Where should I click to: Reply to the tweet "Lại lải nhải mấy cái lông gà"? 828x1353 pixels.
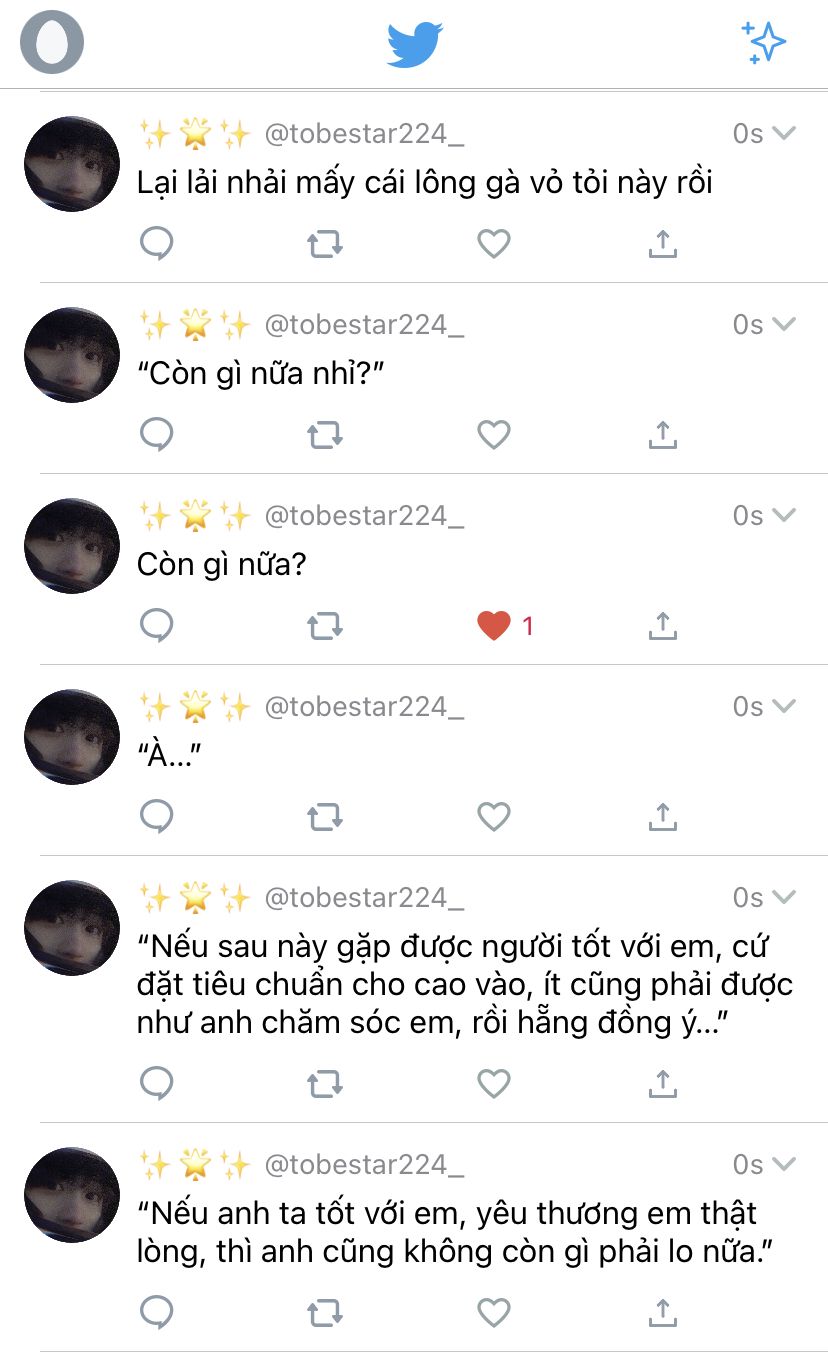156,243
